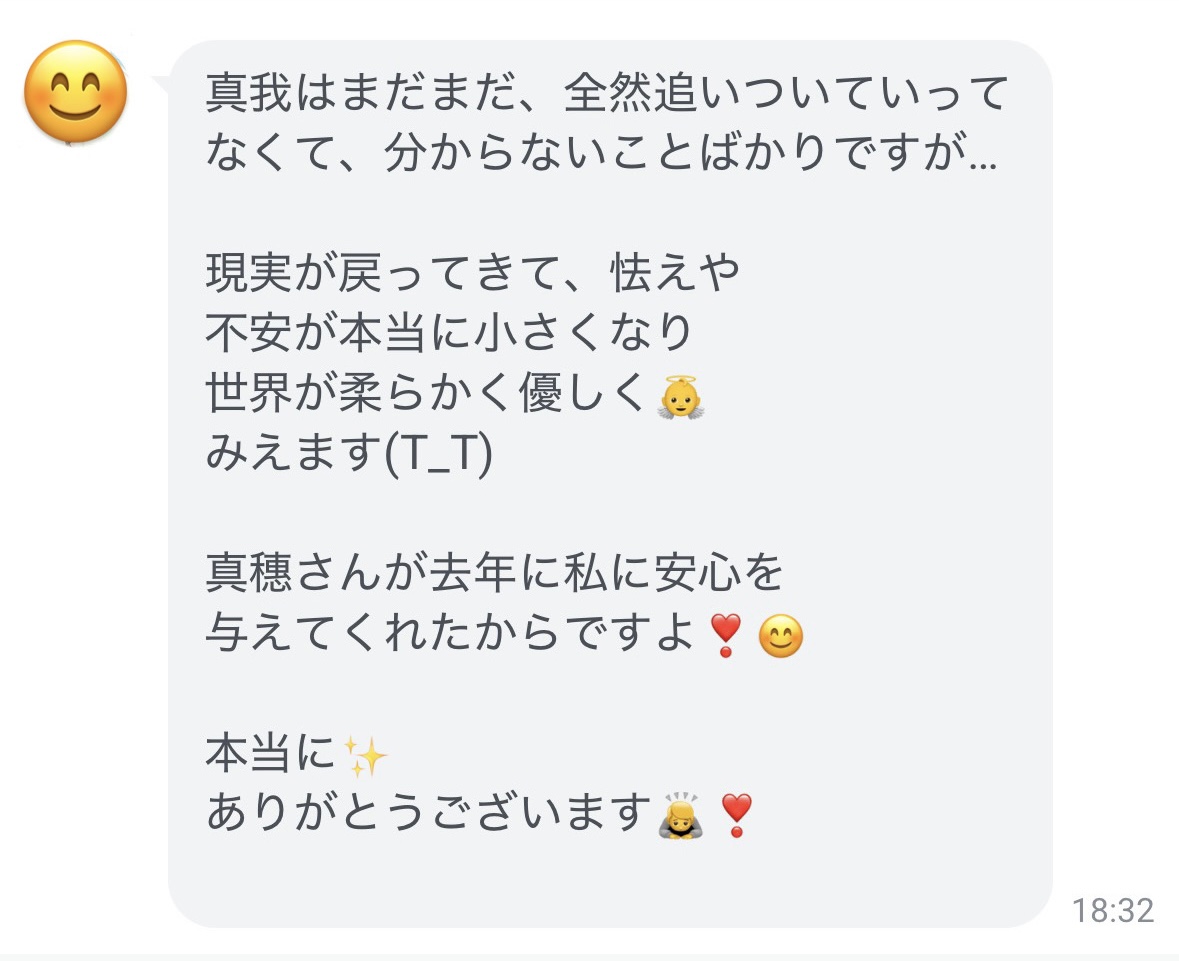This screenshot has width=1179, height=961.
Task: Open the sender's smiley-face profile avatar
Action: click(x=76, y=92)
